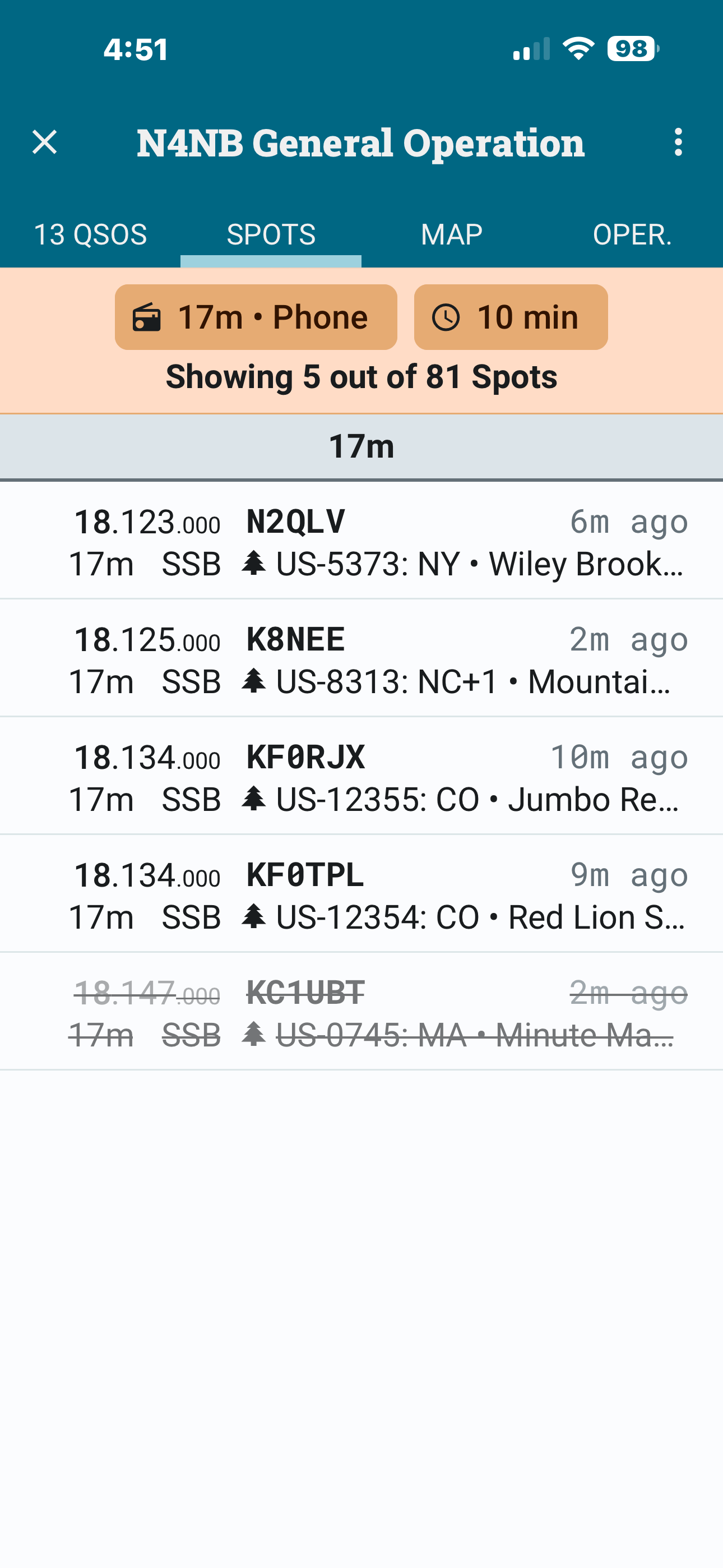Switch to the 13 QSOS tab
Image resolution: width=723 pixels, height=1568 pixels.
pos(90,235)
